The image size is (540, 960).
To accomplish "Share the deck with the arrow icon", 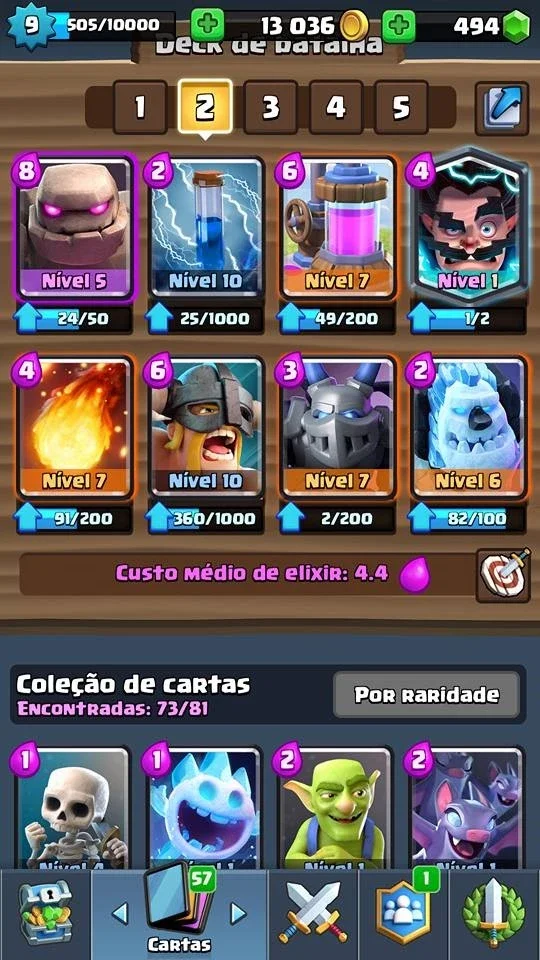I will coord(502,108).
